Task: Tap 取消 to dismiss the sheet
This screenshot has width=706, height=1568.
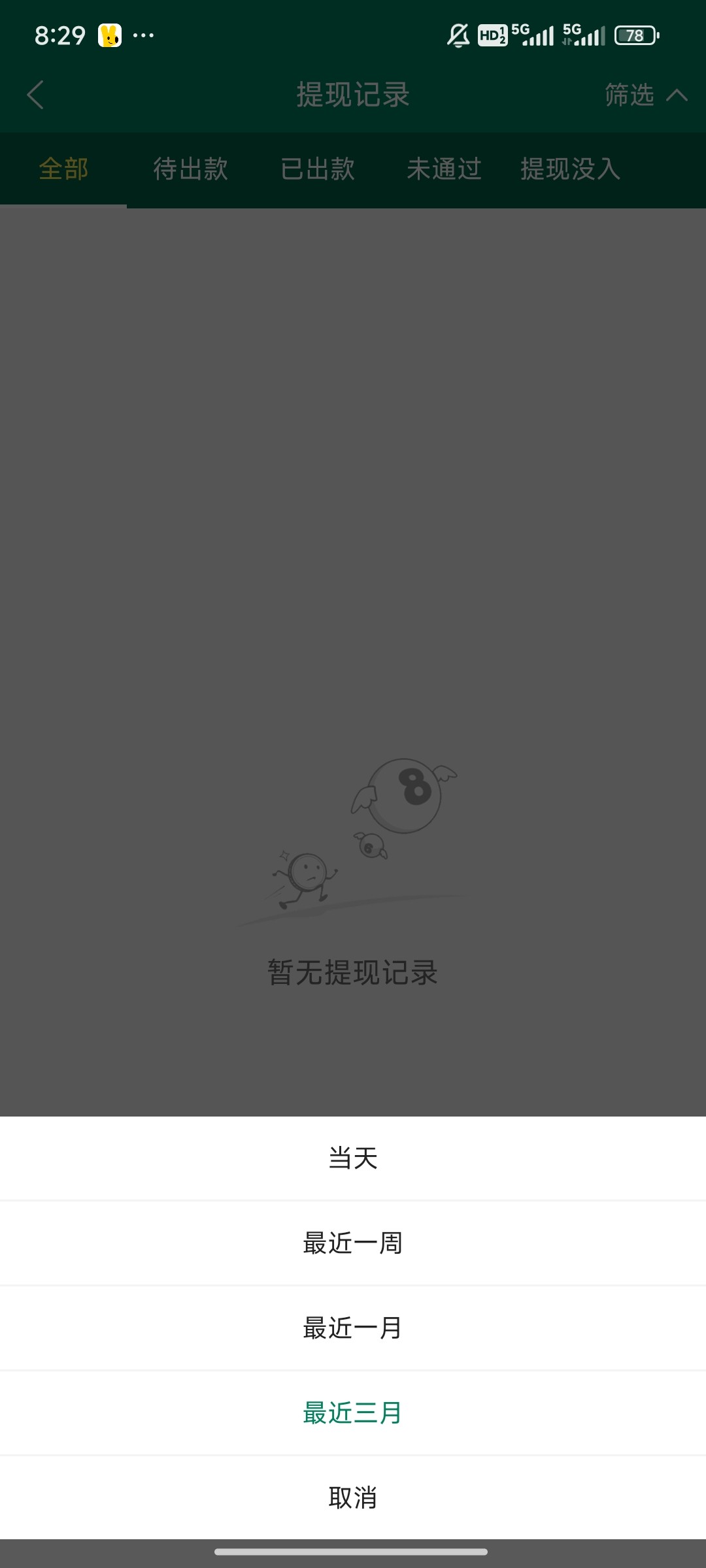Action: (x=353, y=1497)
